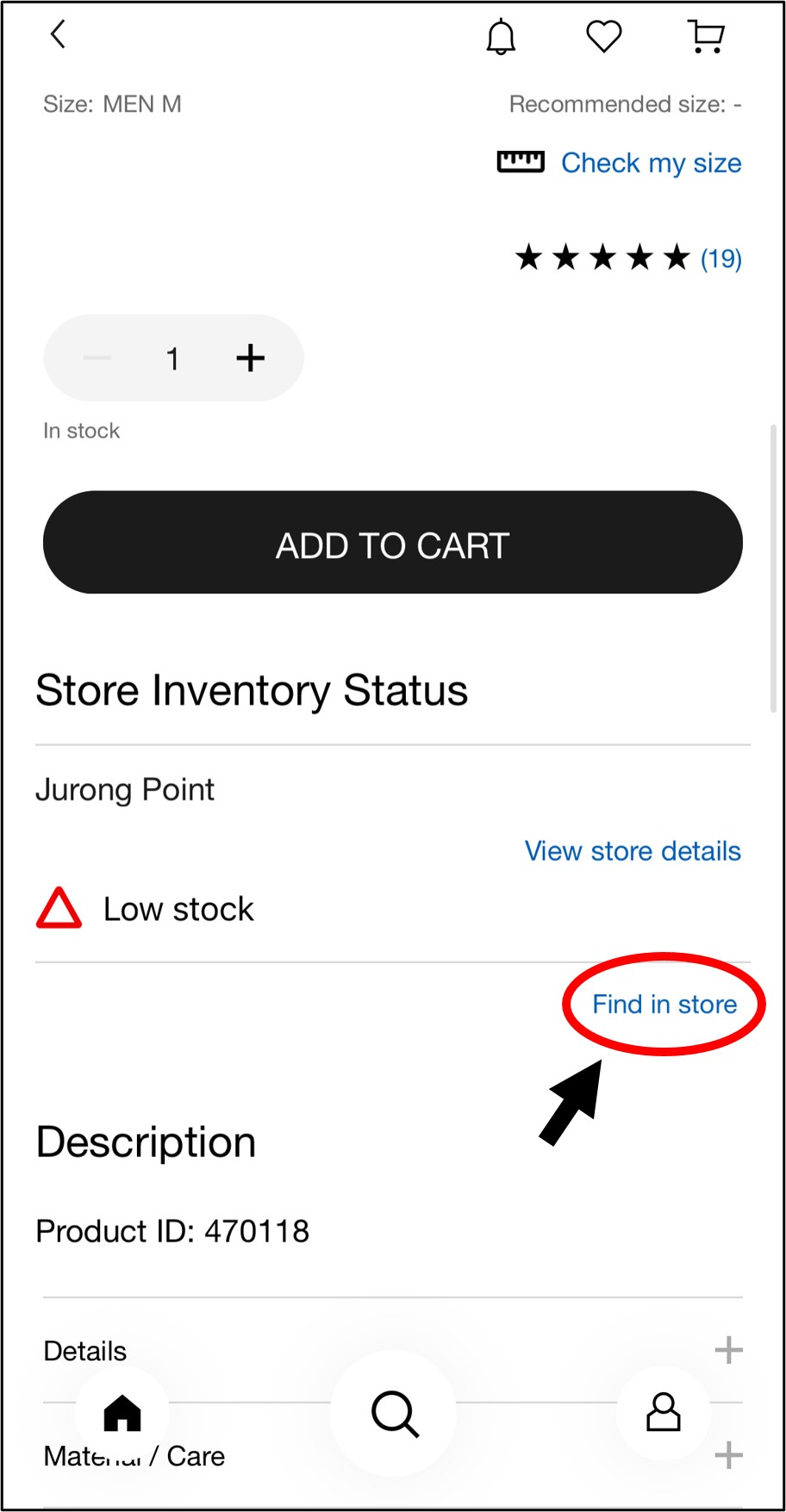The width and height of the screenshot is (786, 1512).
Task: Tap the Find in store link
Action: pyautogui.click(x=664, y=1005)
